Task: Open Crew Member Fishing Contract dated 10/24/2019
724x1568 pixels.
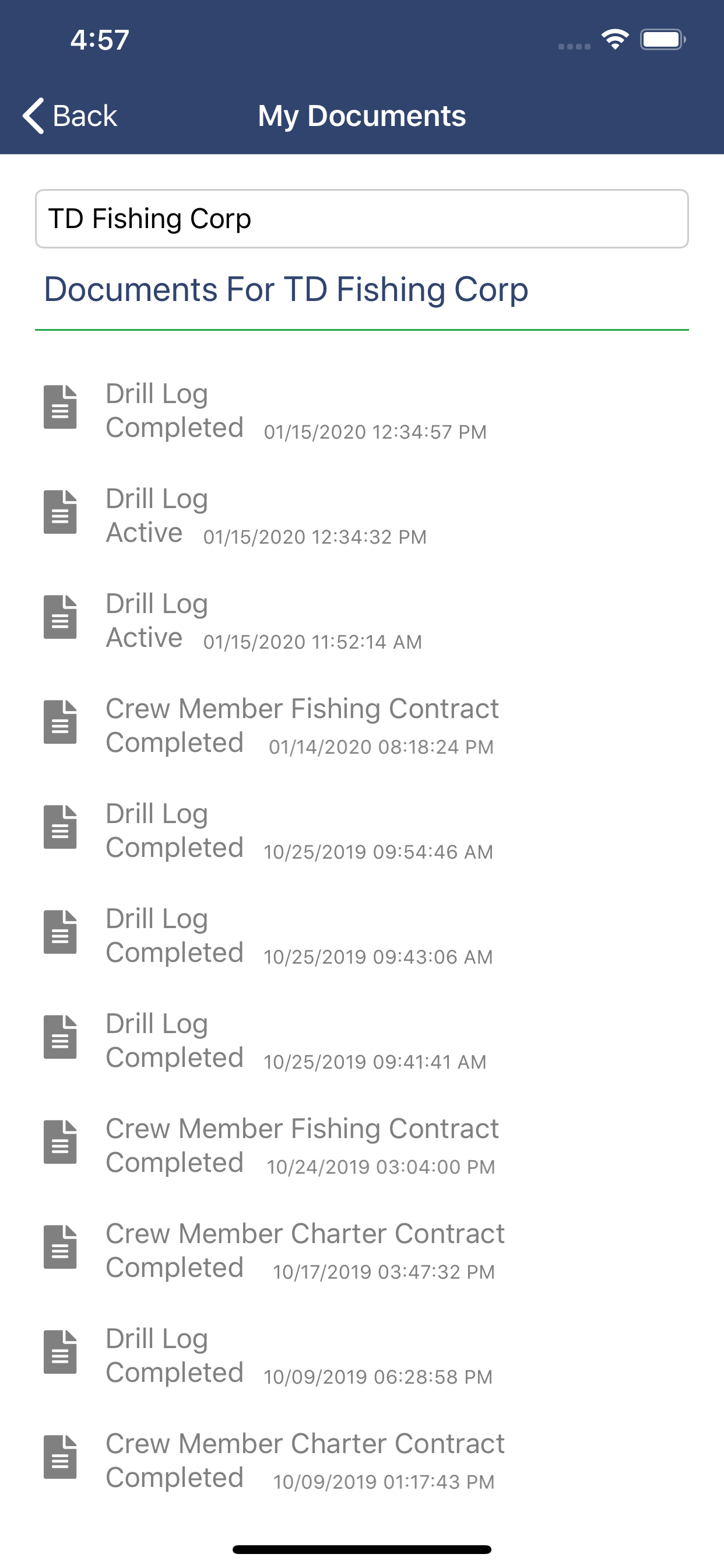Action: (362, 1145)
